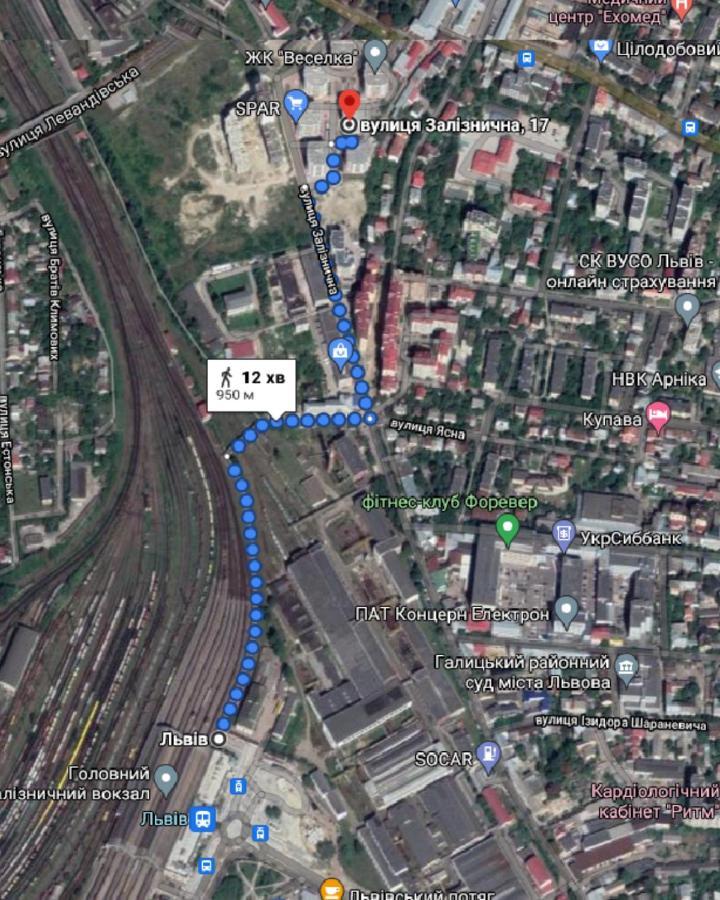Tap the СК ВУСО Львів pin
The image size is (720, 900).
tap(687, 307)
